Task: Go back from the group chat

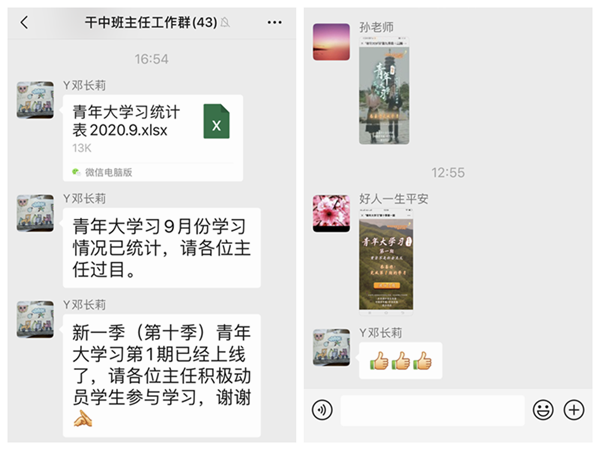Action: pos(24,22)
